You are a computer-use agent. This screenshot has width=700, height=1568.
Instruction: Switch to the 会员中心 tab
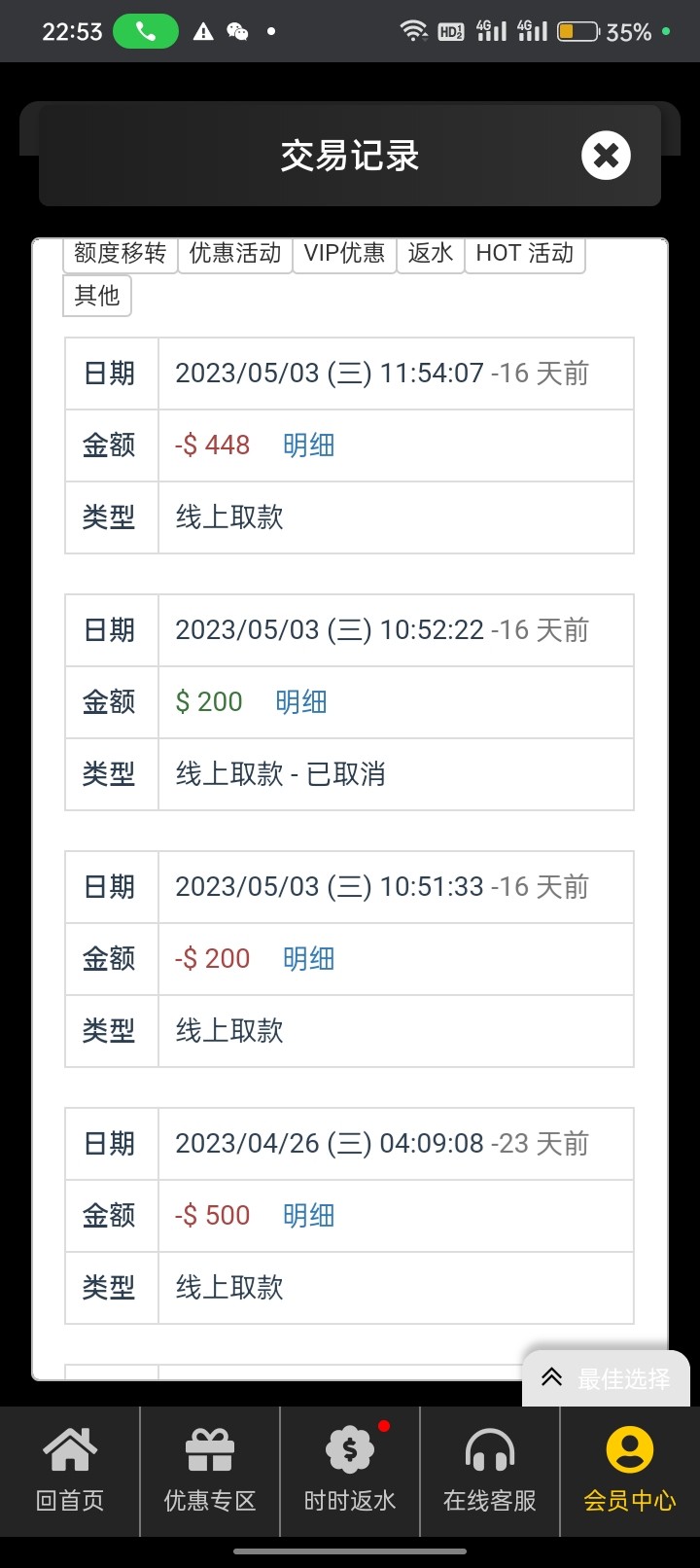click(x=630, y=1471)
